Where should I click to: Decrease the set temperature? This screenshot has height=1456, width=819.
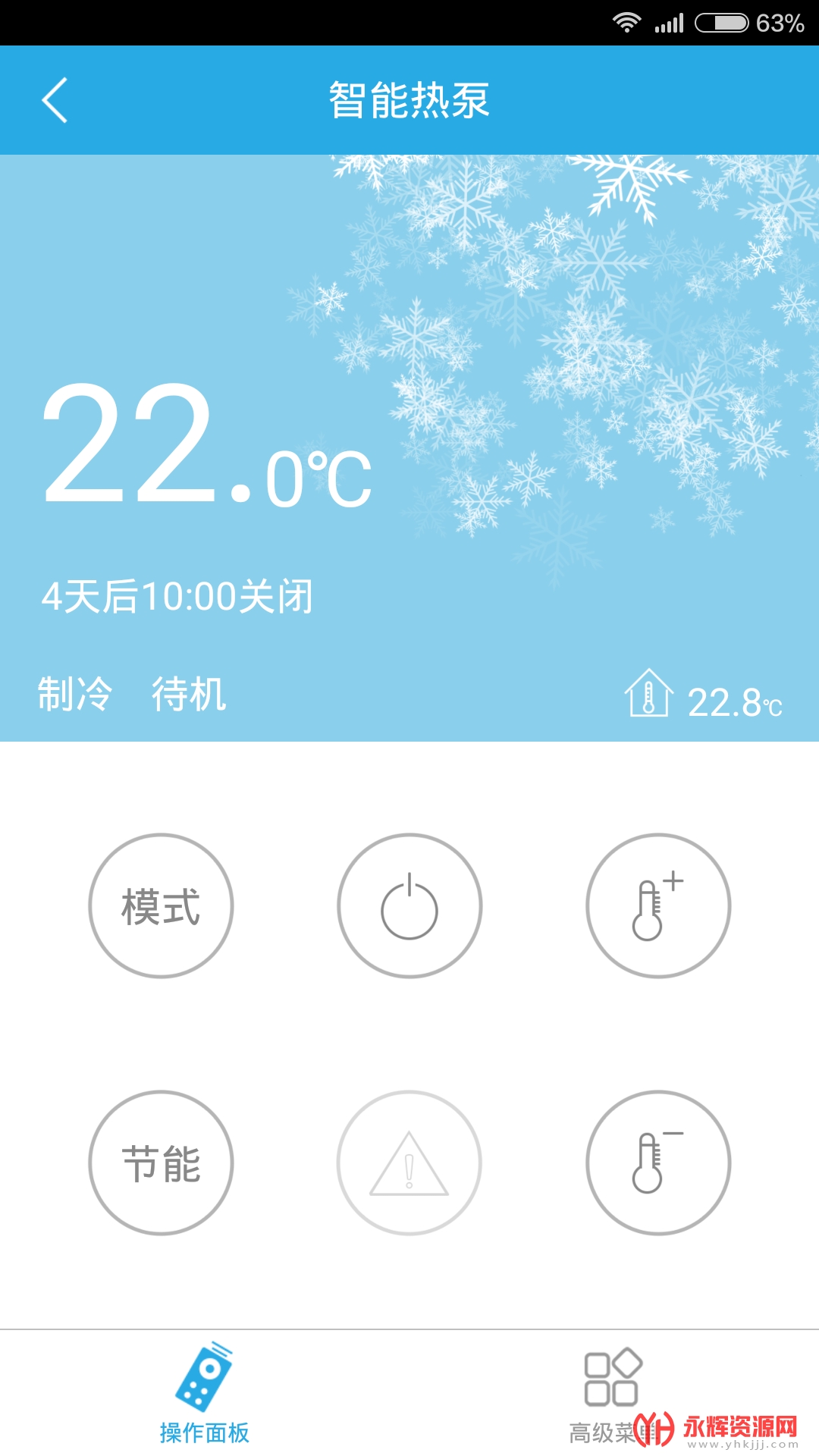(x=658, y=1163)
